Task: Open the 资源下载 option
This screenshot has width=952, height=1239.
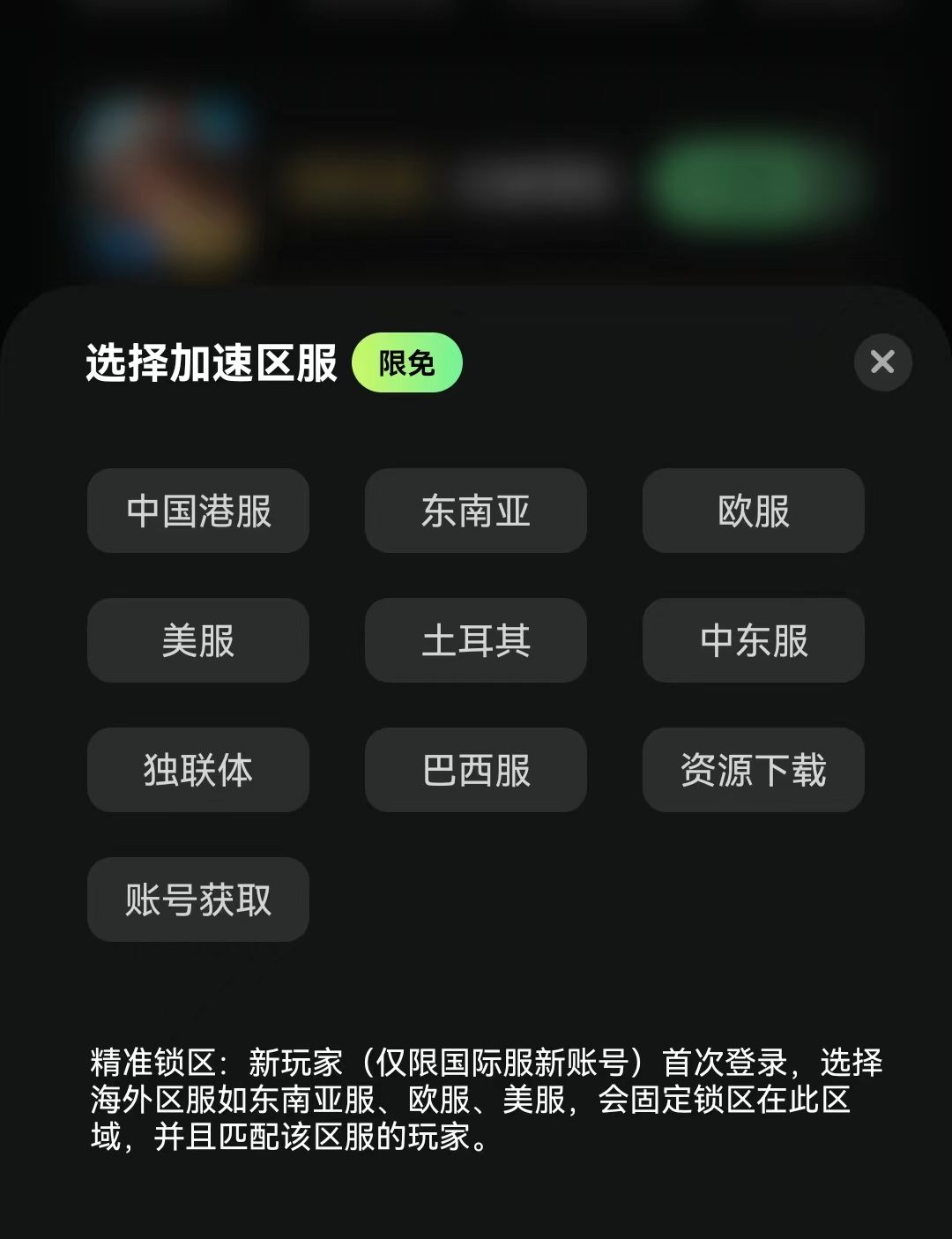Action: point(753,770)
